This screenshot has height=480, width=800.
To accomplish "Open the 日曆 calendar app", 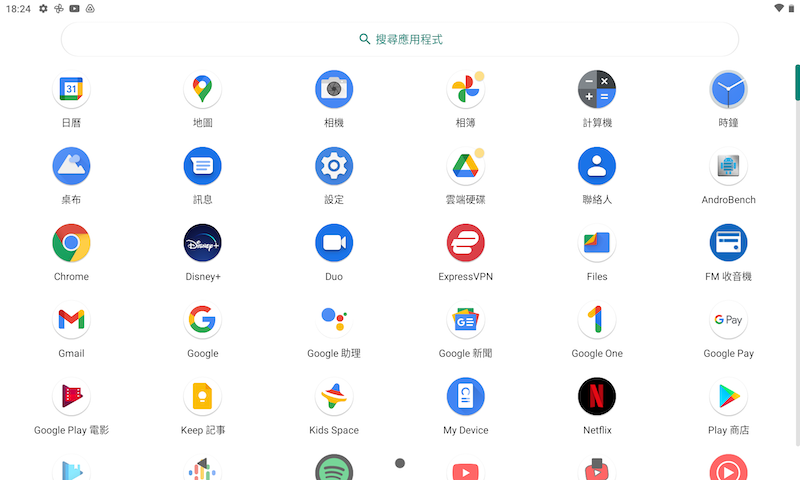I will point(71,89).
